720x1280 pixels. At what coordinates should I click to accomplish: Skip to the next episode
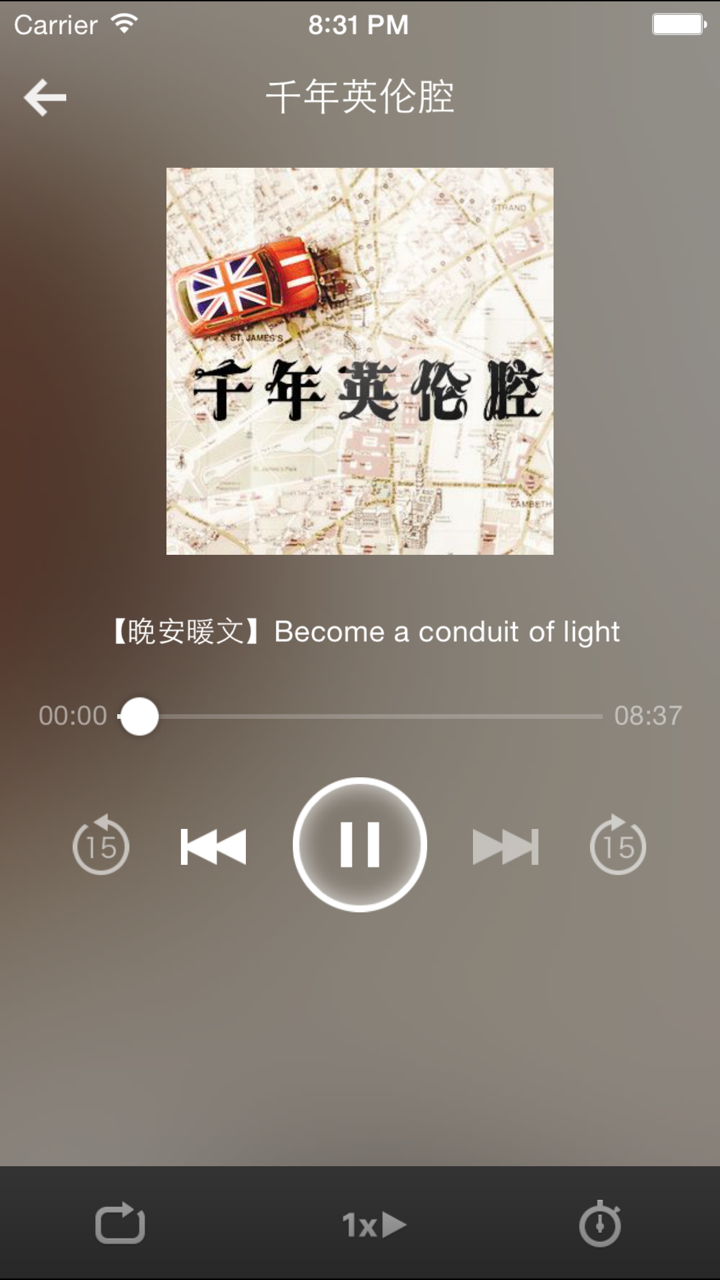pyautogui.click(x=505, y=845)
